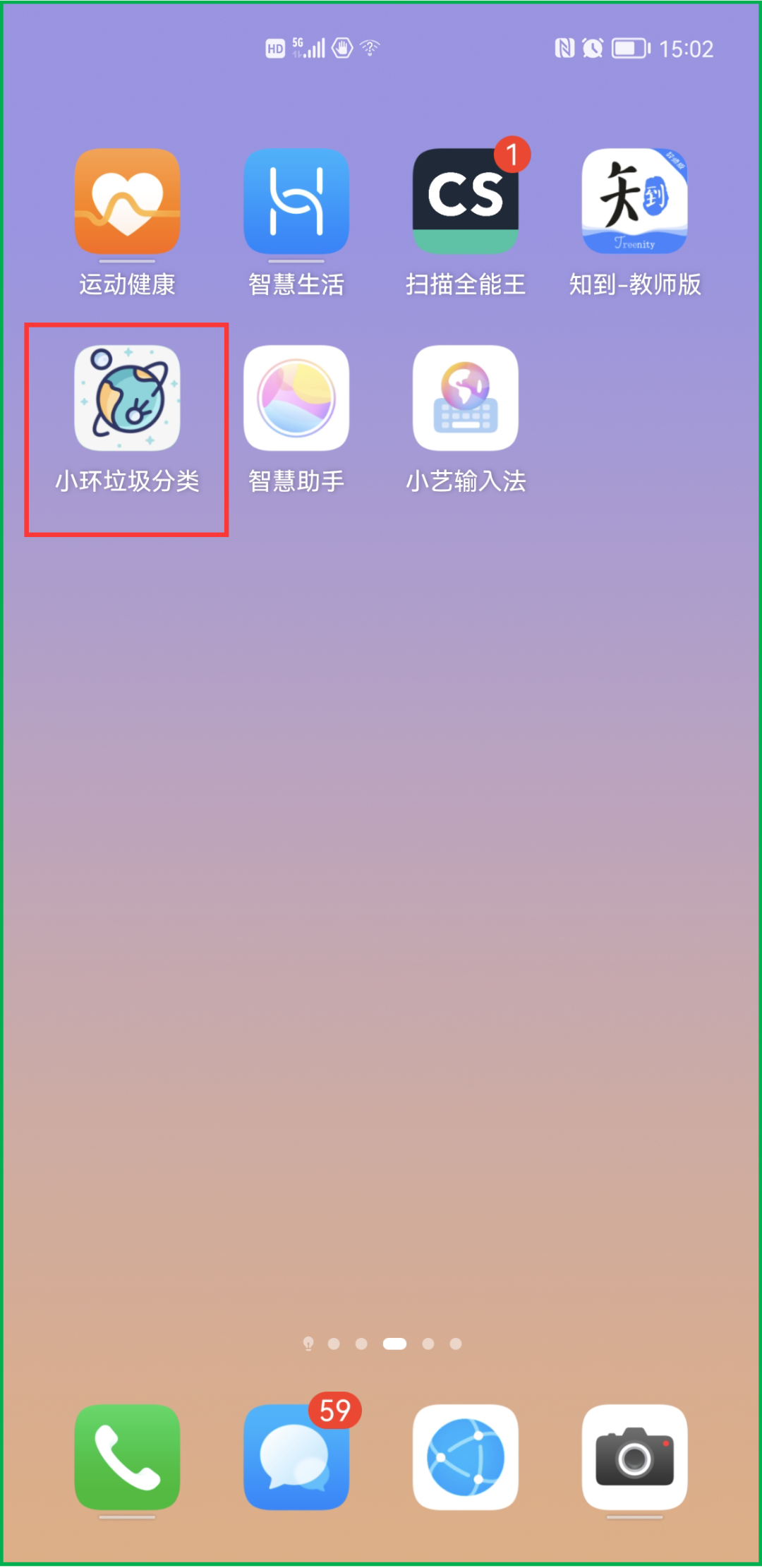This screenshot has height=1568, width=762.
Task: Open the Phone dialer in dock
Action: [127, 1457]
